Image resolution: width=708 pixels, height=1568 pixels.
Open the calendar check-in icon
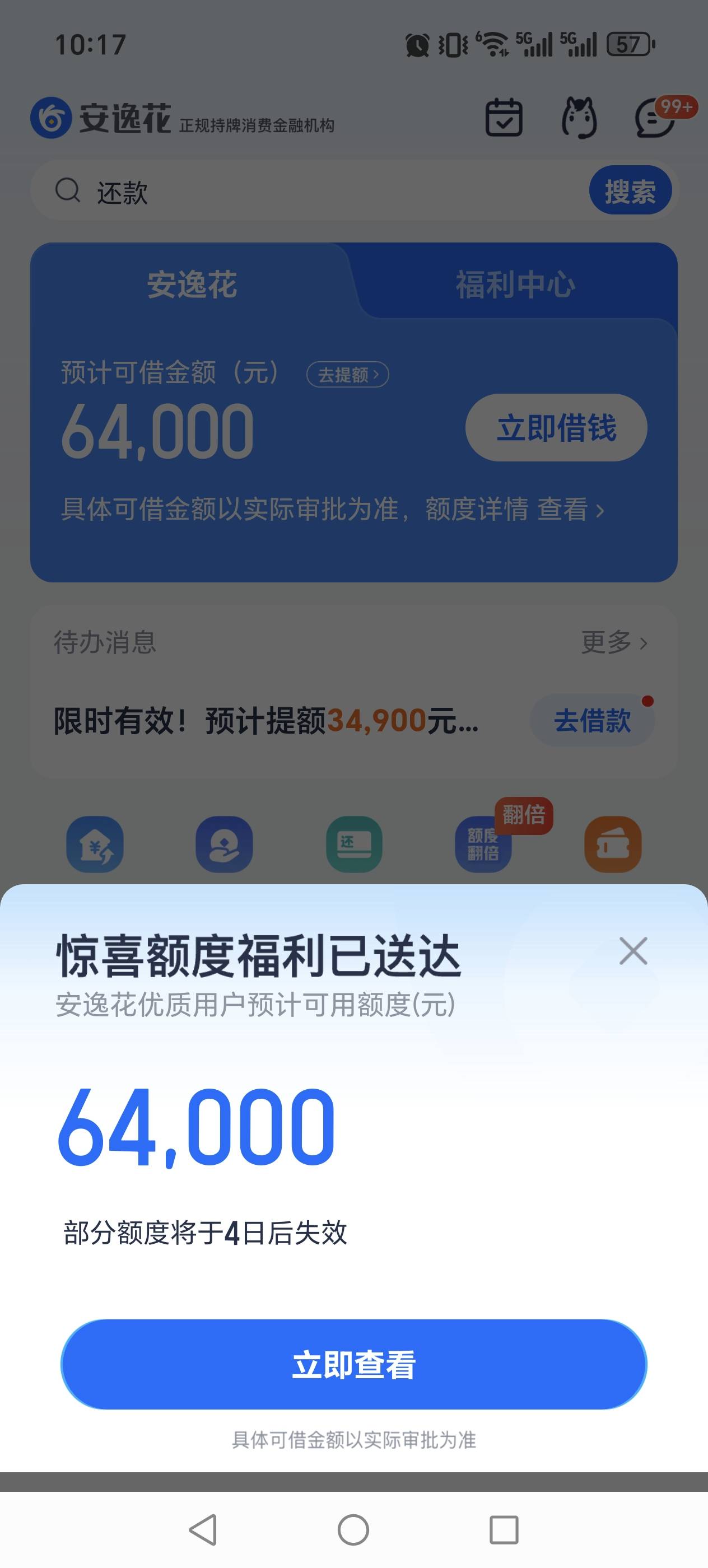(504, 117)
